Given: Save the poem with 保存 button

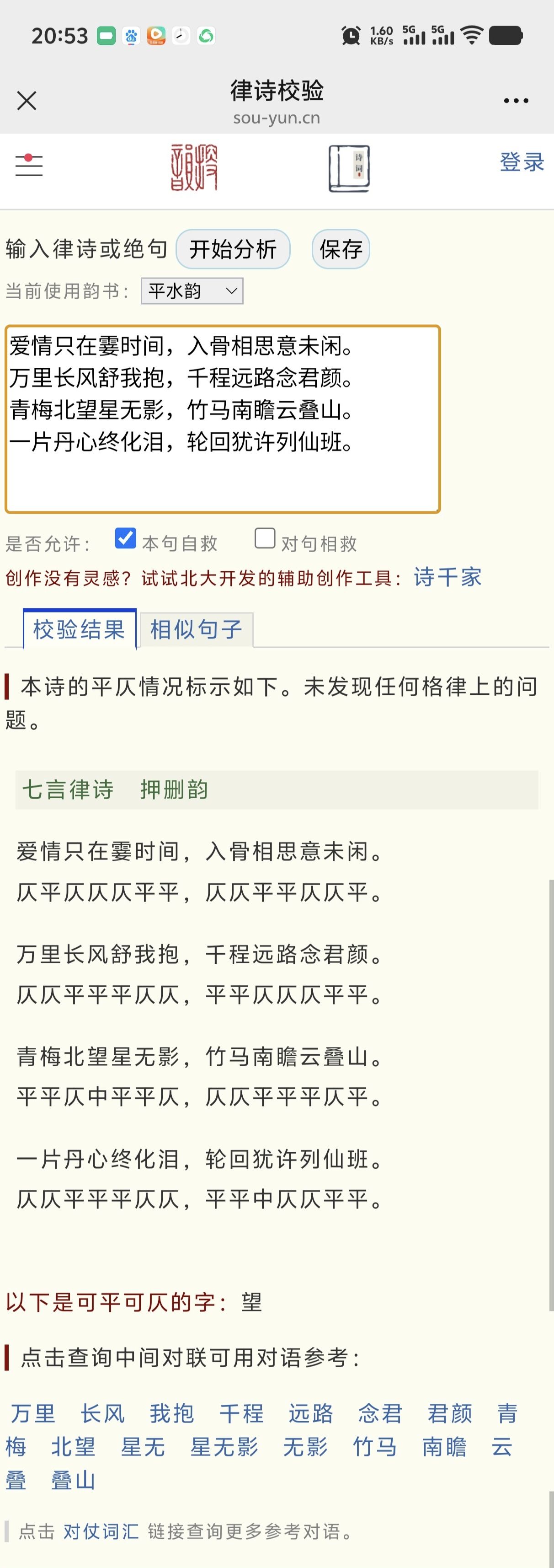Looking at the screenshot, I should point(341,249).
